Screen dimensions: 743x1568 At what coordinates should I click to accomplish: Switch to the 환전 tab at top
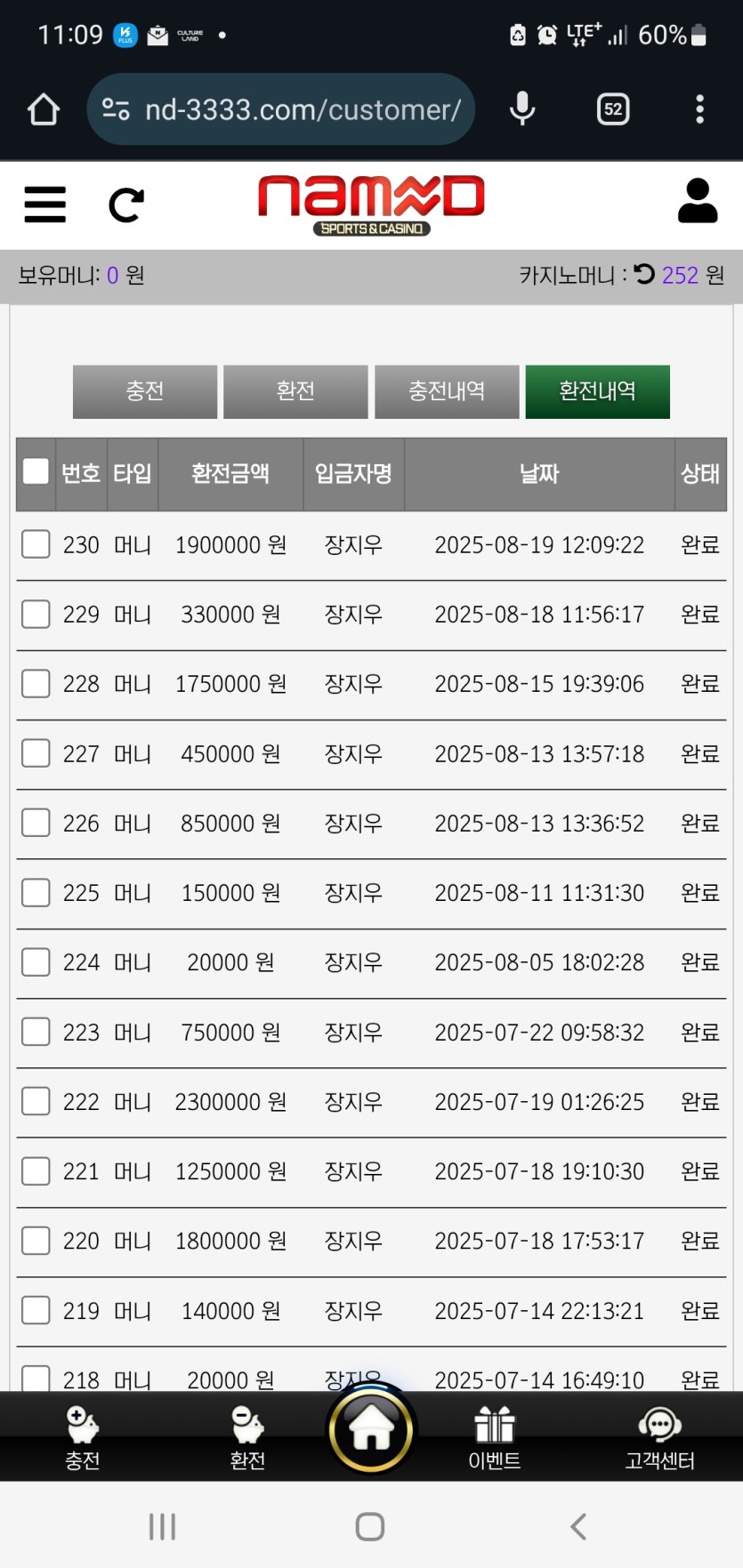[x=295, y=391]
